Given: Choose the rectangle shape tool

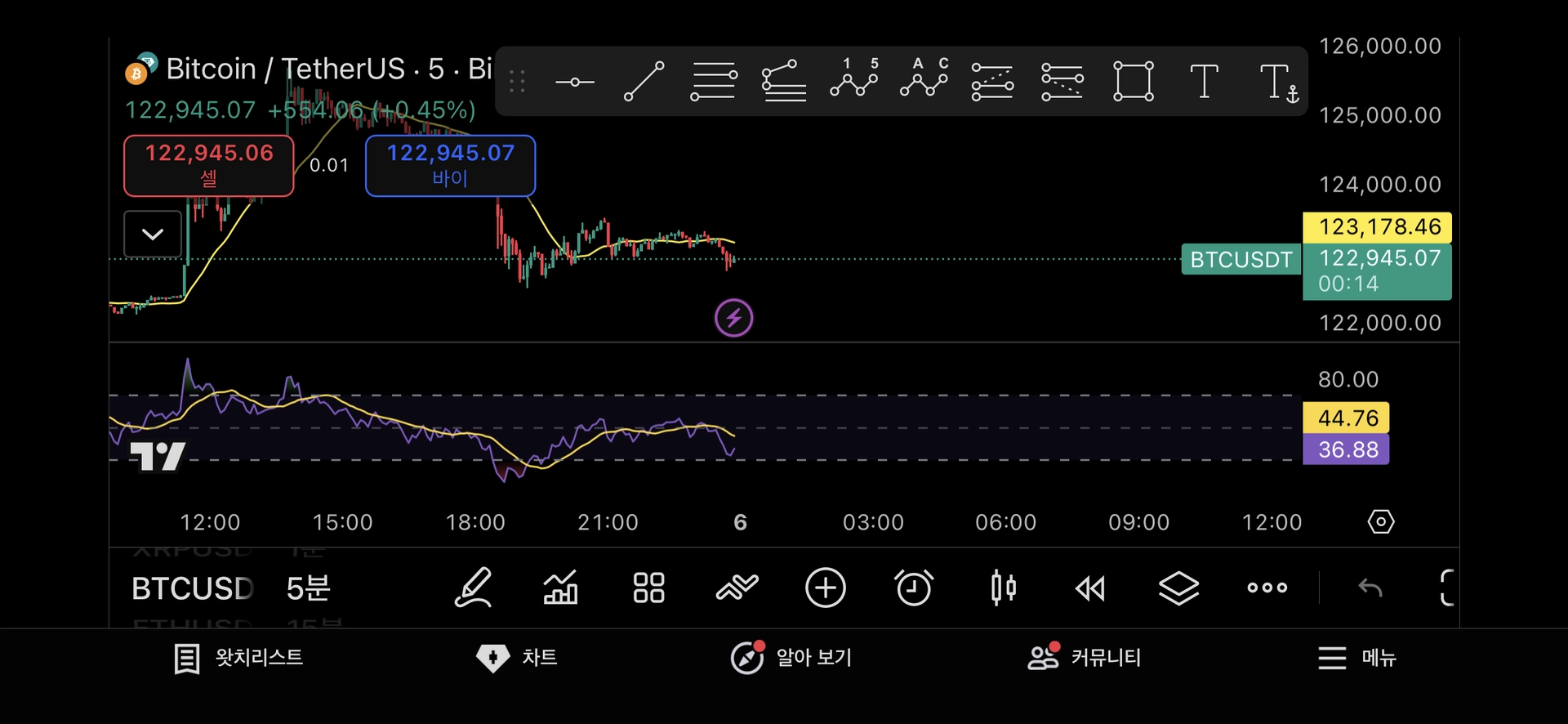Looking at the screenshot, I should [x=1134, y=82].
